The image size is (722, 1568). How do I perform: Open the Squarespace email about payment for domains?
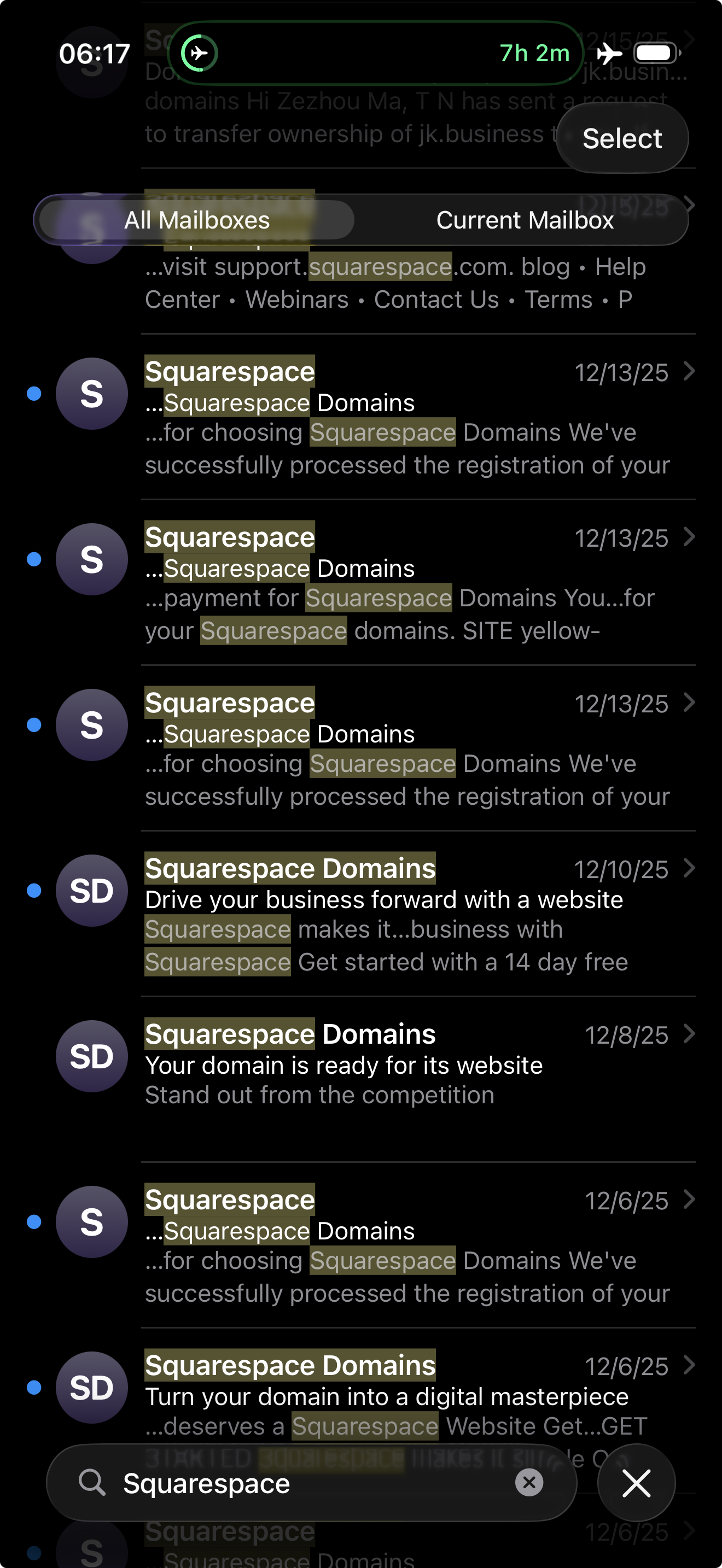402,583
